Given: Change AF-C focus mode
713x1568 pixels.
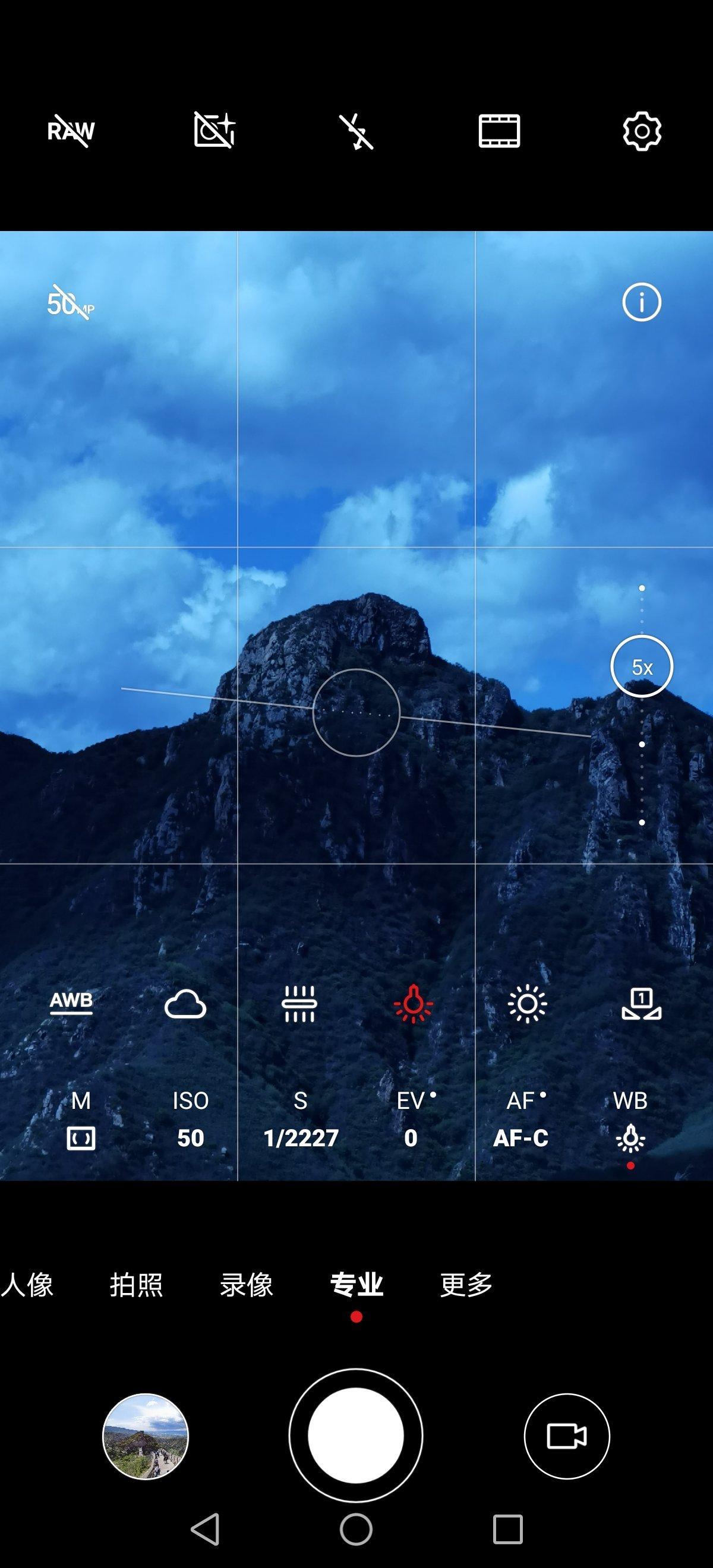Looking at the screenshot, I should click(520, 1121).
